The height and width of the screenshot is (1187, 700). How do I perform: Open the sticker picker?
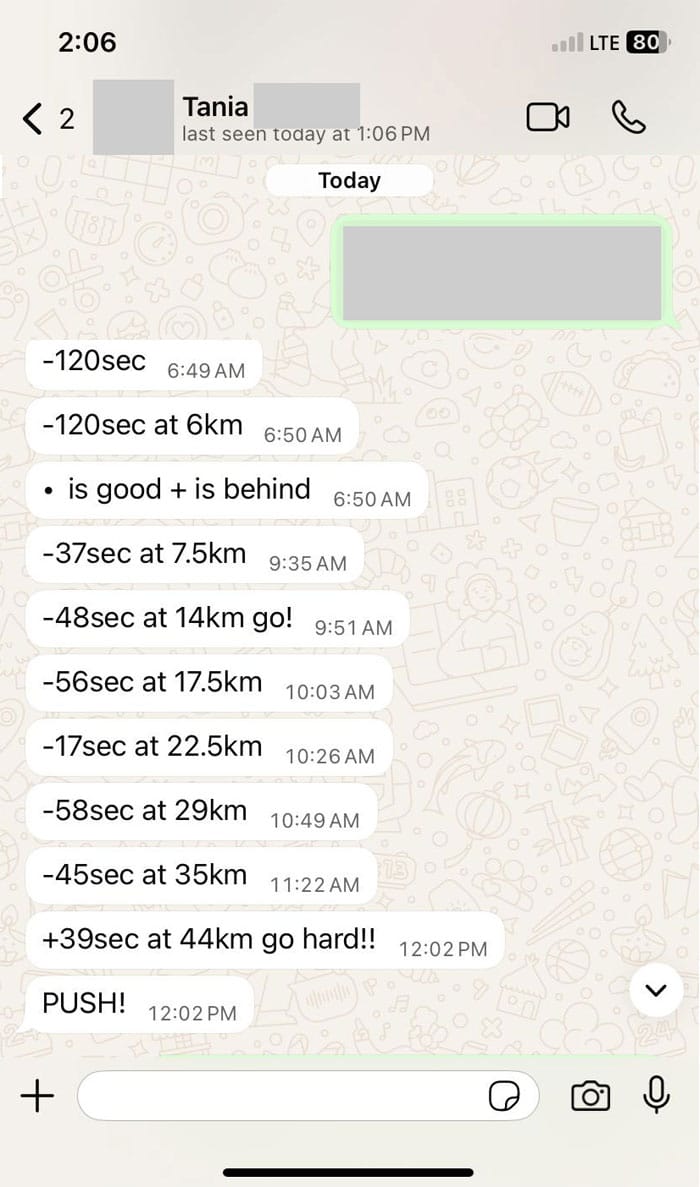pos(504,1097)
